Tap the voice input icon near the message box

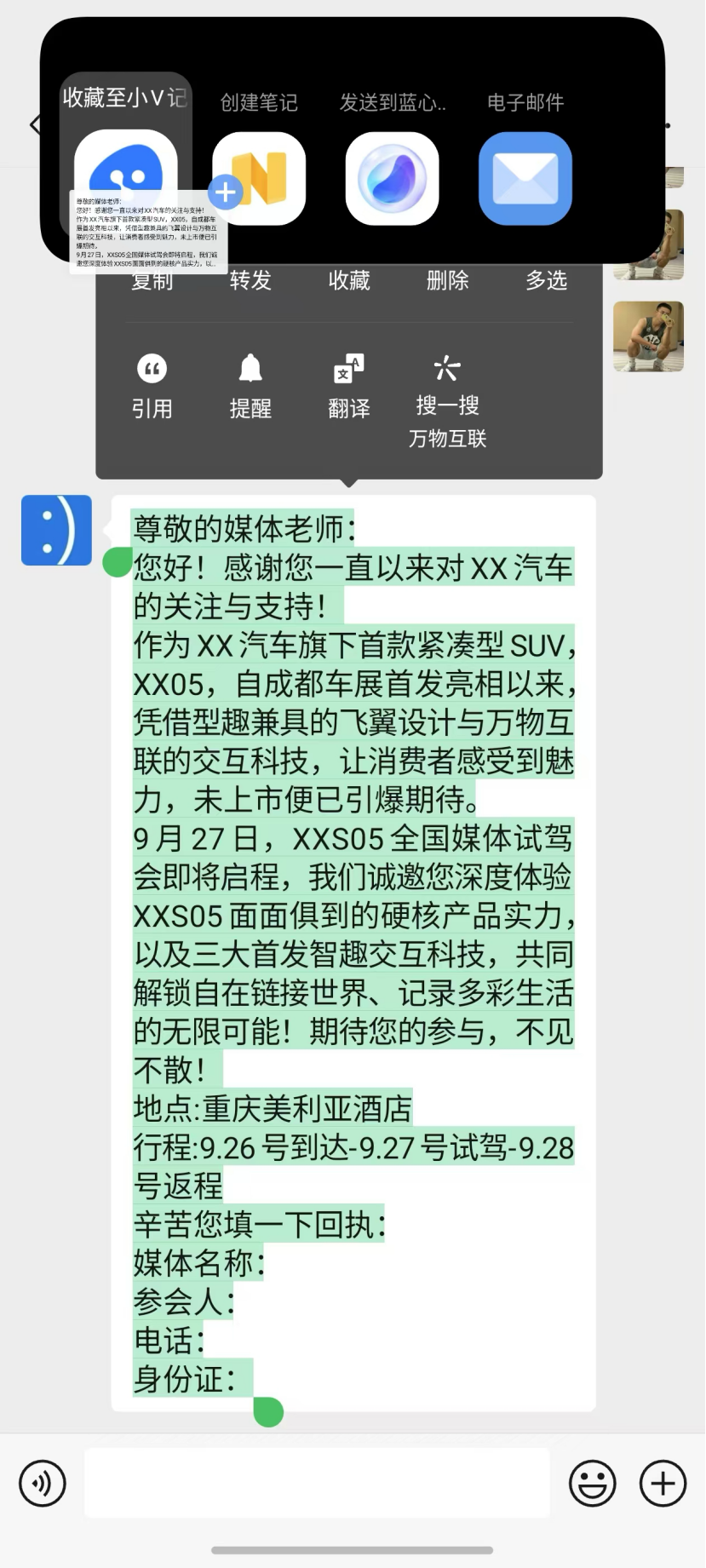click(x=42, y=1484)
